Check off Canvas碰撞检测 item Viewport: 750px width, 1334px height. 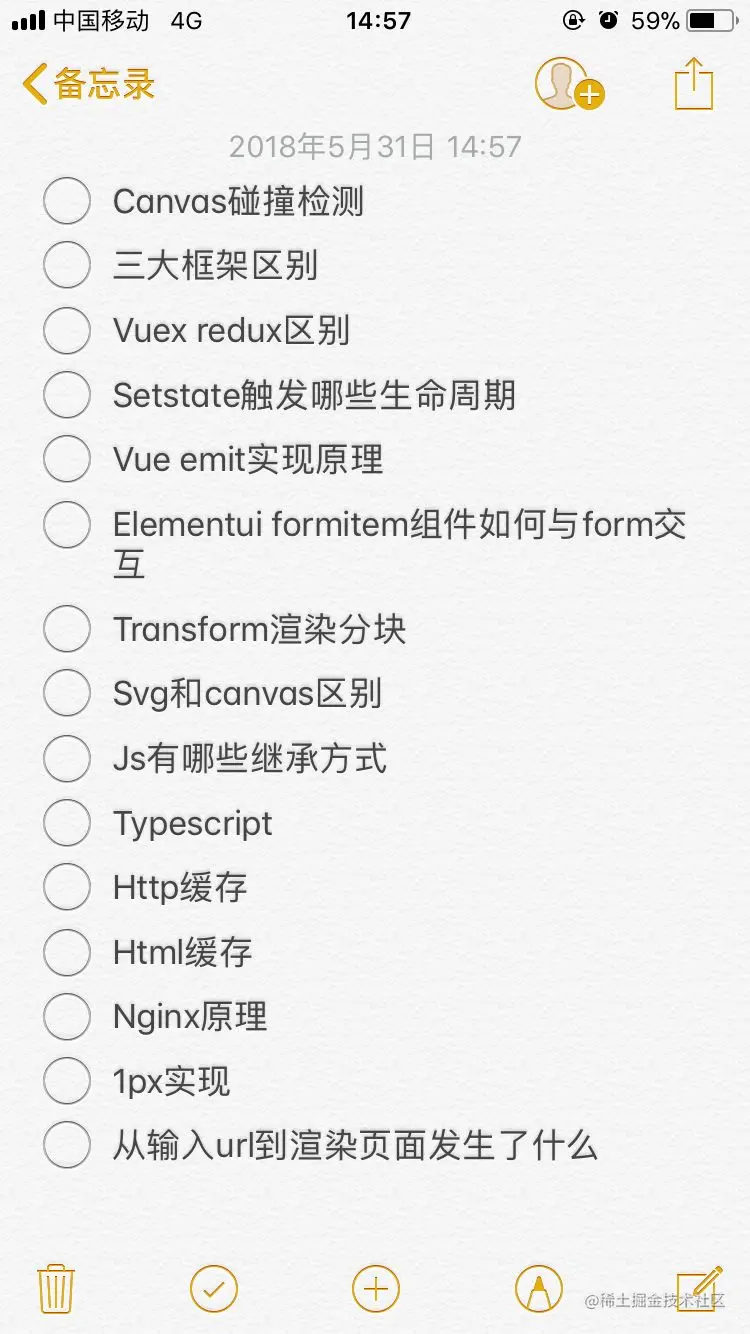[67, 201]
